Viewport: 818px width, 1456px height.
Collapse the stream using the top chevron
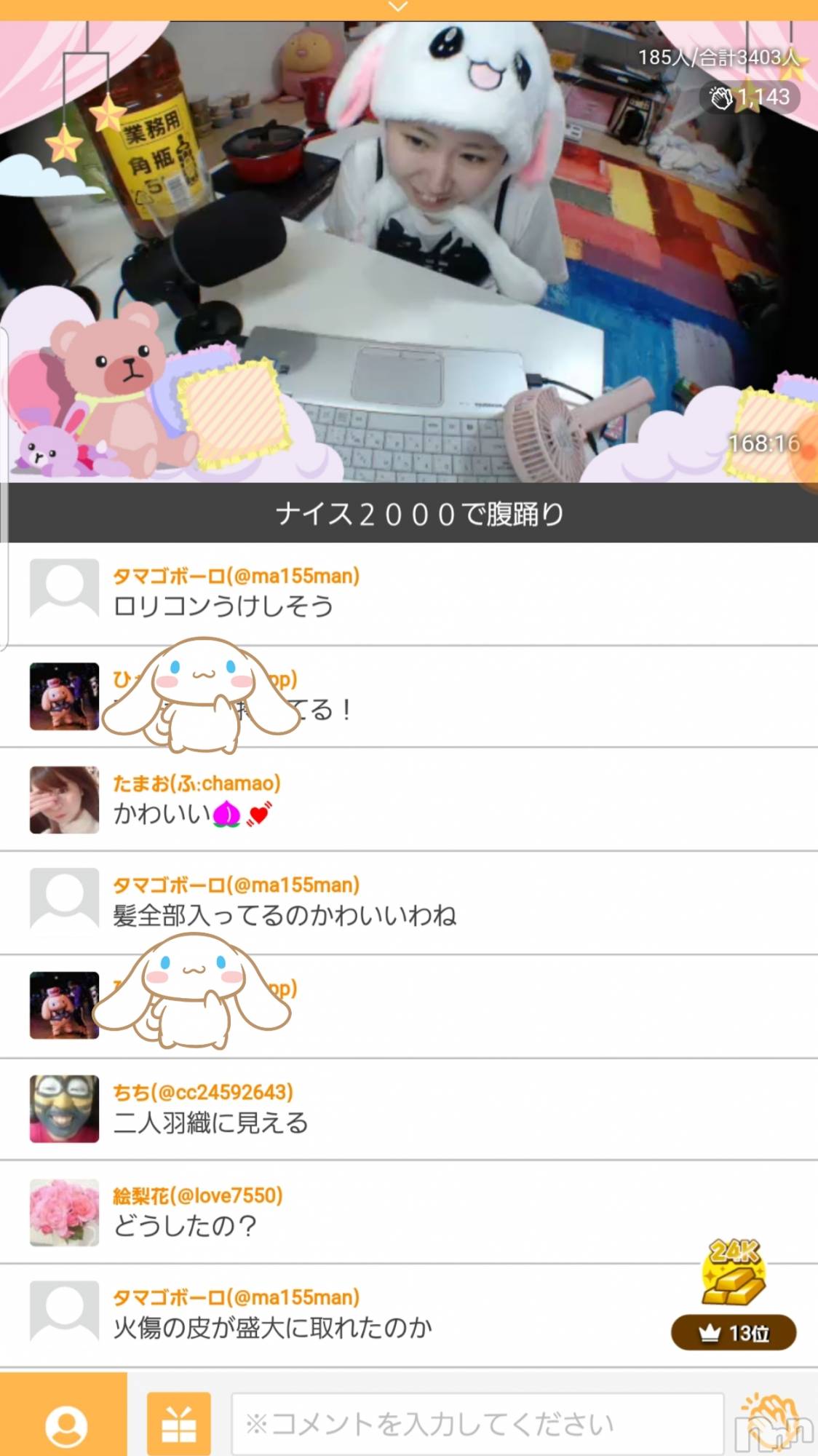tap(398, 7)
